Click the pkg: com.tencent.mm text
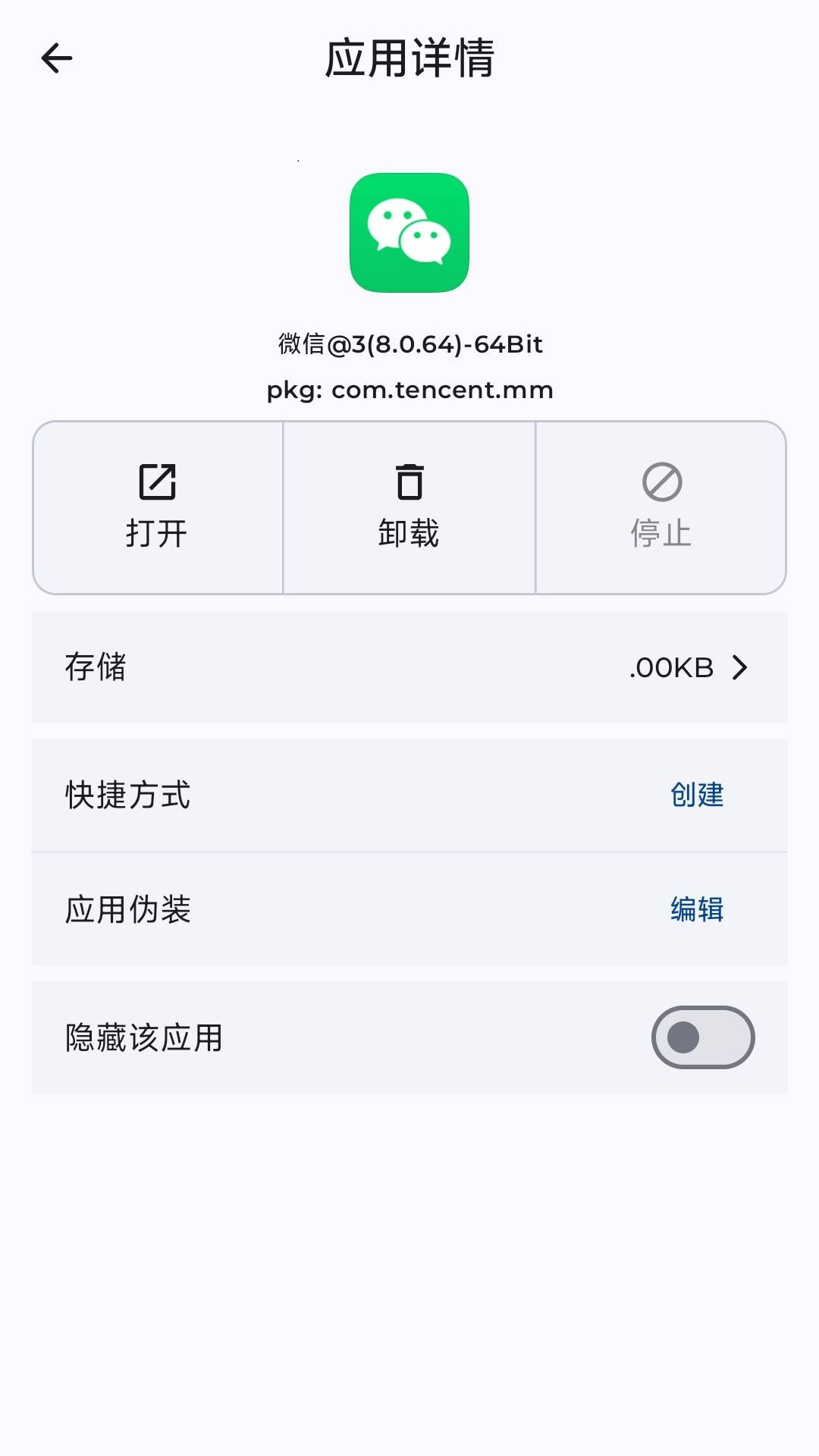This screenshot has height=1456, width=819. [x=409, y=390]
